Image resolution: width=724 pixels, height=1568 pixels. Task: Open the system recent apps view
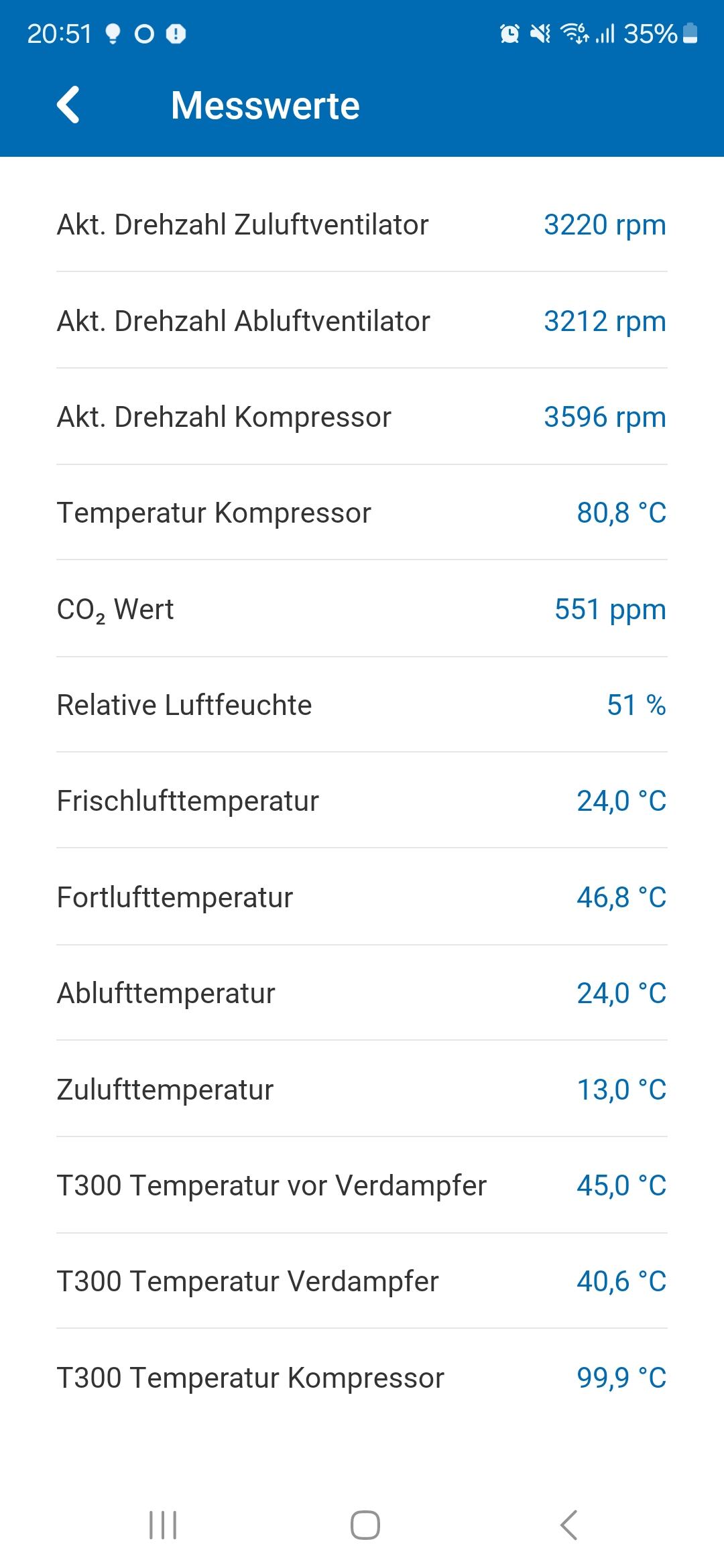[162, 1525]
